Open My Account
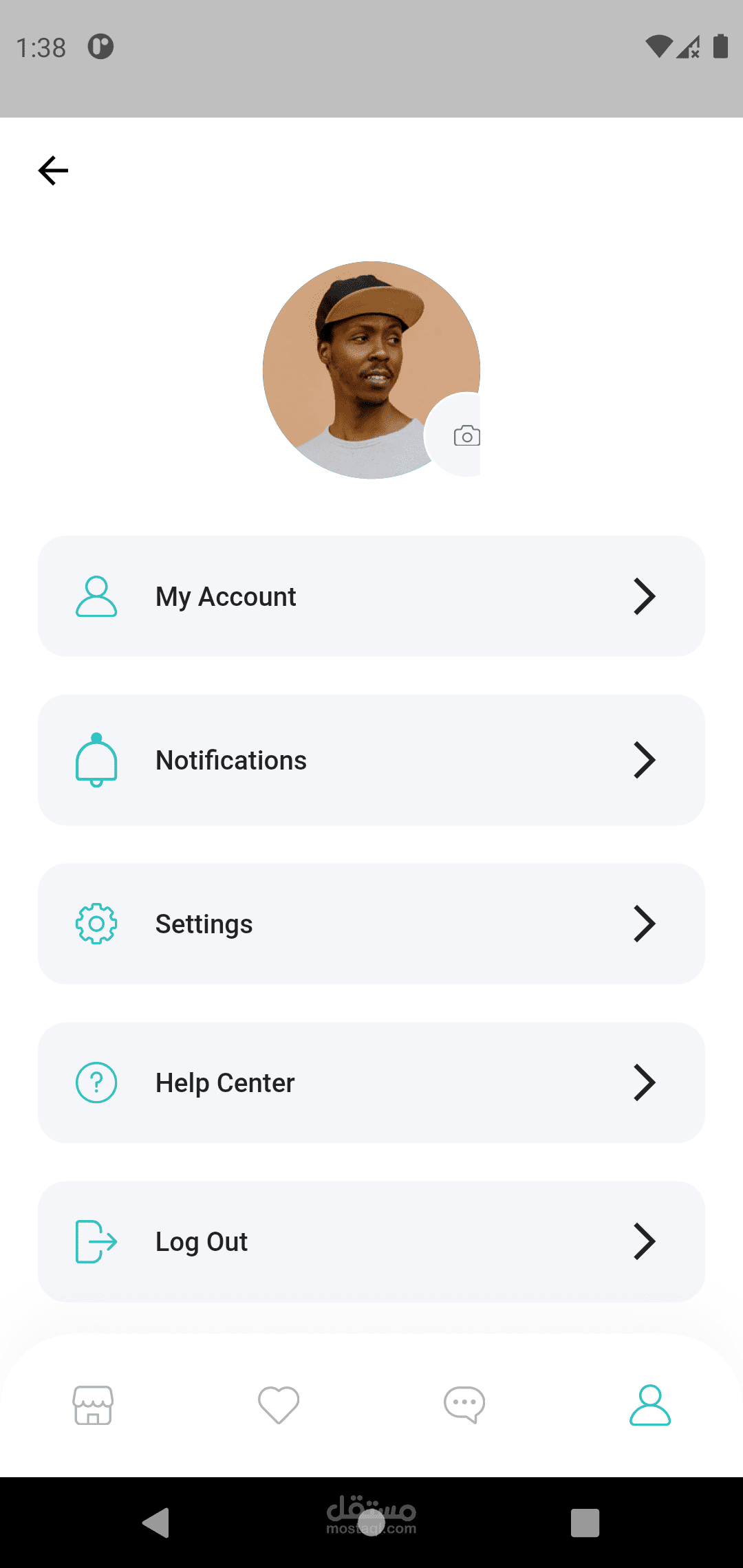 point(371,596)
